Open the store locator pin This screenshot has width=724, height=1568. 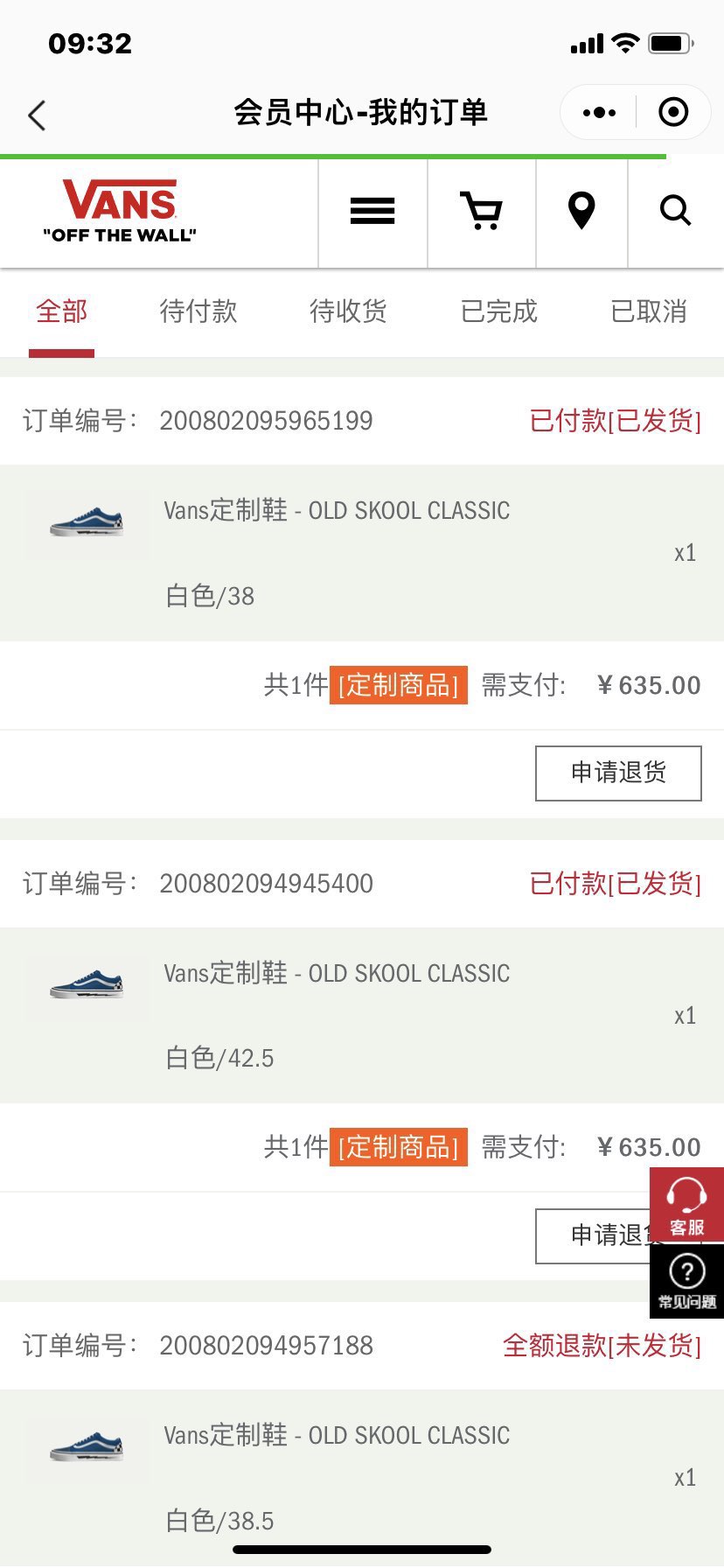coord(581,211)
